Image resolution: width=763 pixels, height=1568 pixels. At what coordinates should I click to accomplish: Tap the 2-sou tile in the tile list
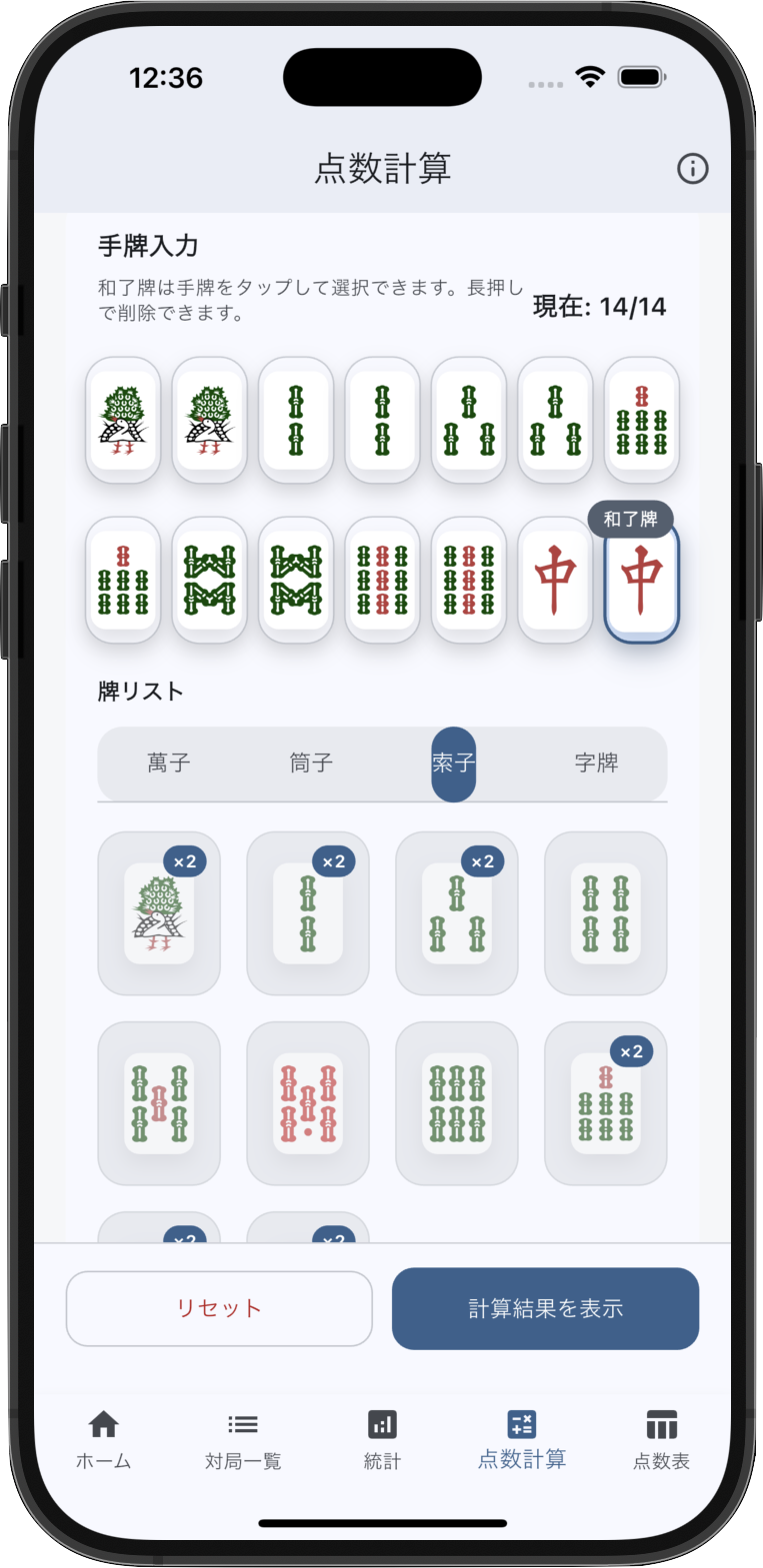pos(308,912)
